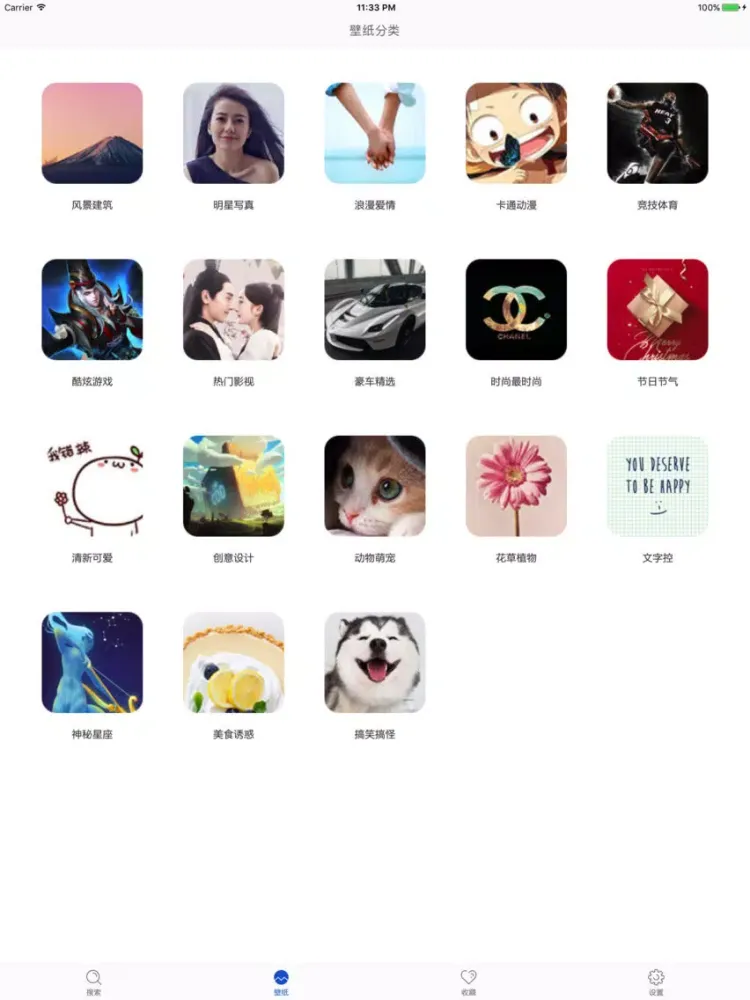The height and width of the screenshot is (1000, 750).
Task: View the 竞技体育 category
Action: click(x=657, y=133)
